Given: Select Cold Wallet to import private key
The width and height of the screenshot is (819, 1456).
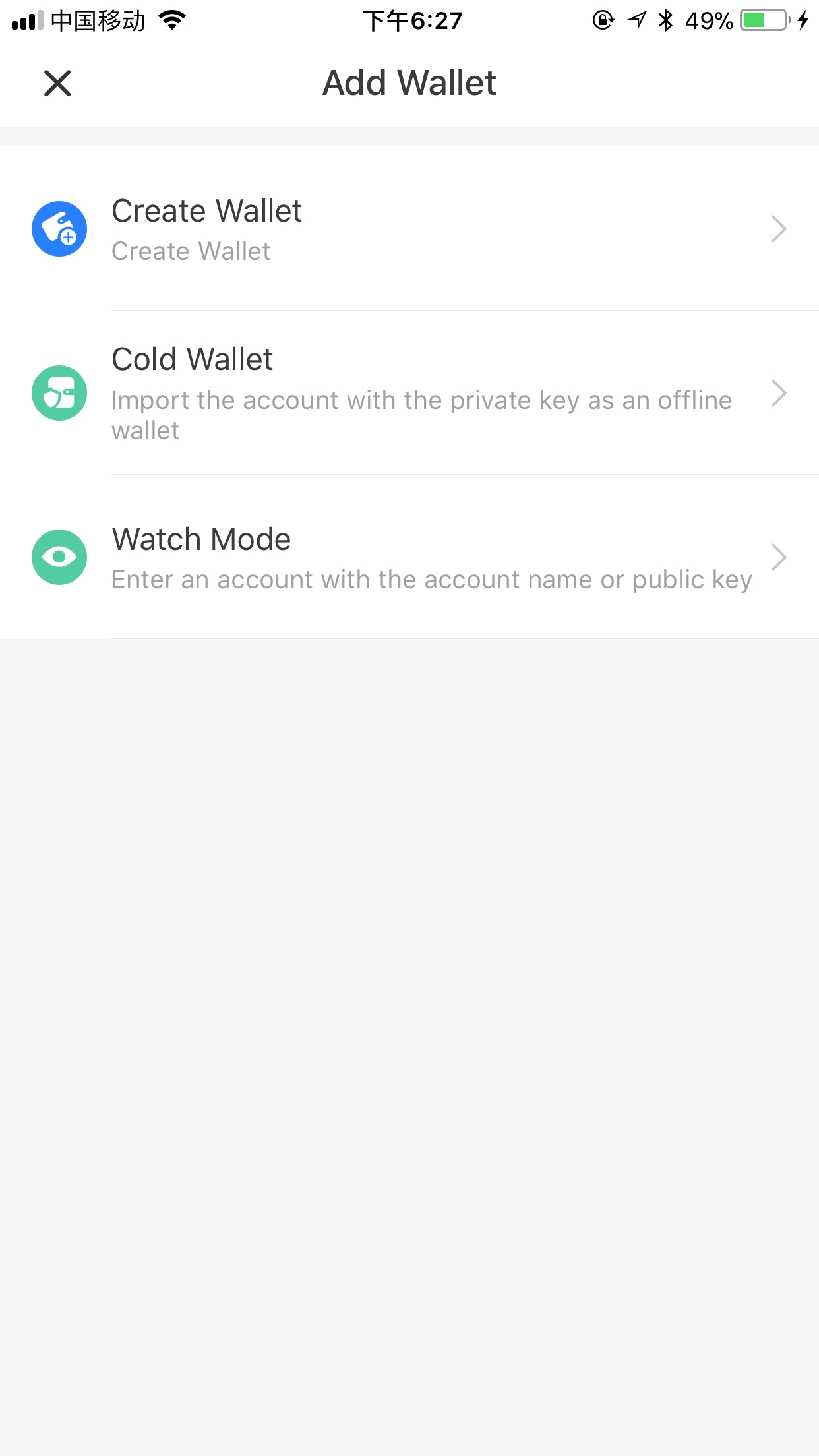Looking at the screenshot, I should tap(409, 393).
